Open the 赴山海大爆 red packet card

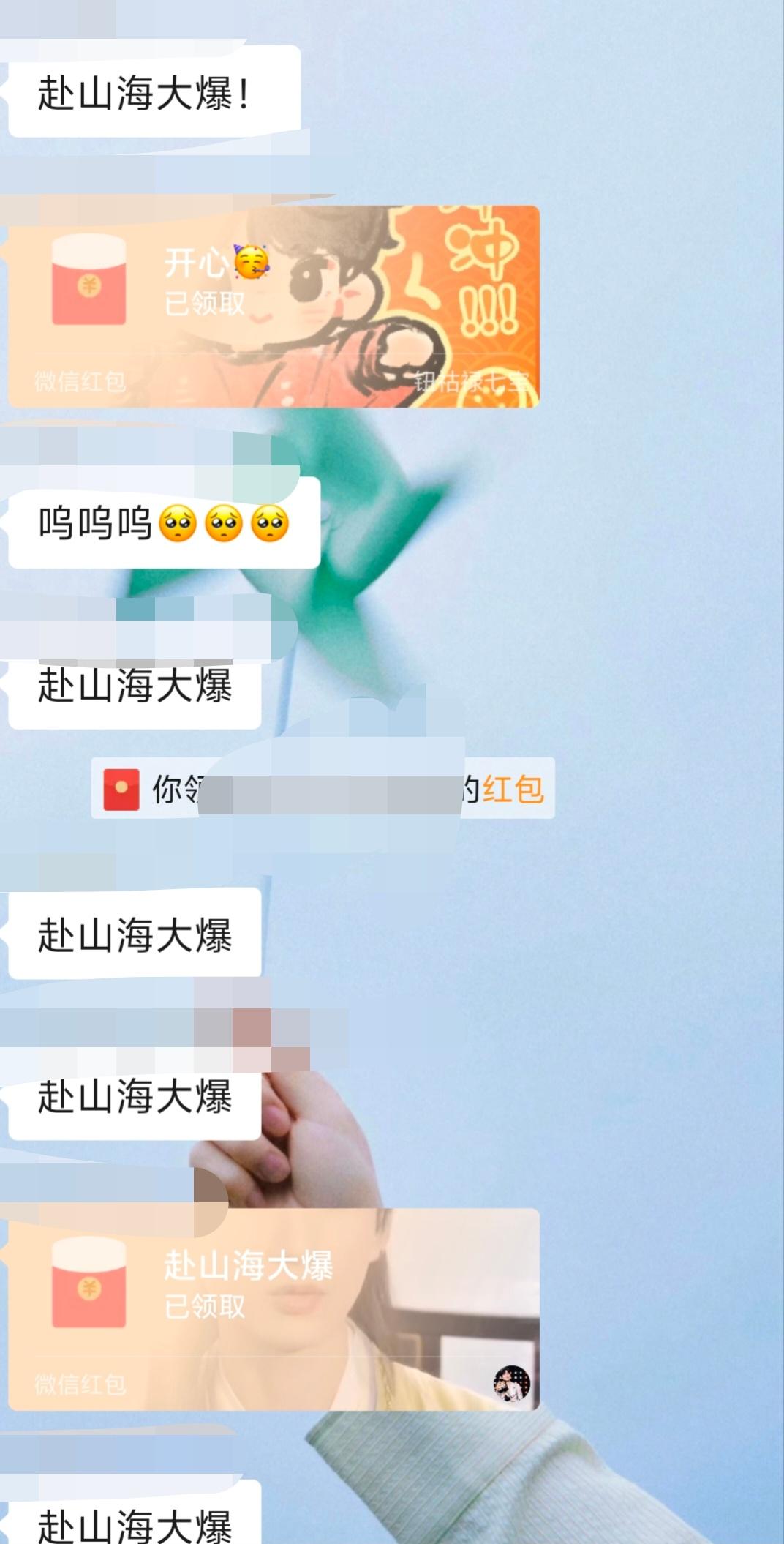coord(274,1309)
